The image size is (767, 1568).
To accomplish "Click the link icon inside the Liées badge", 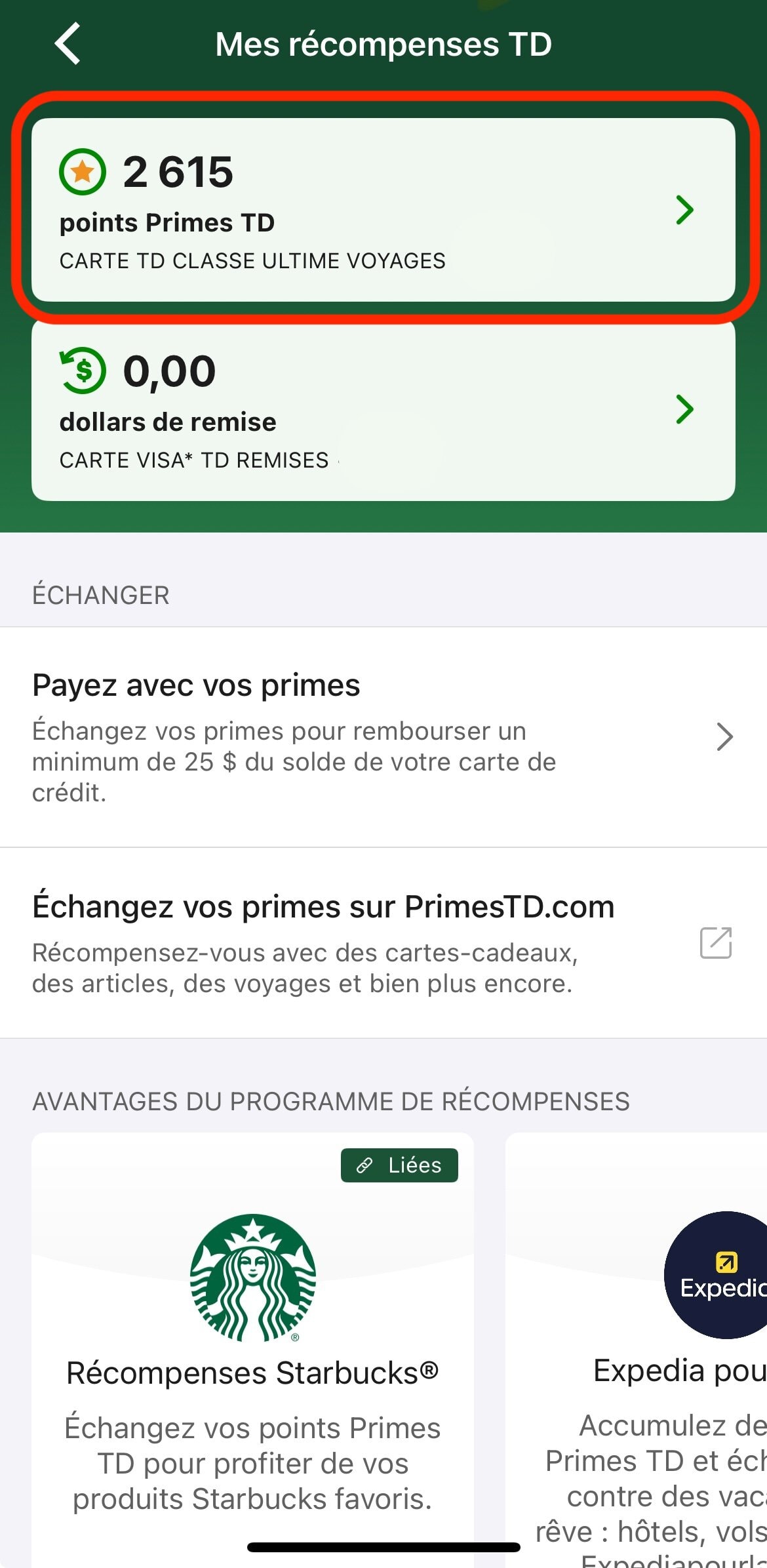I will pos(364,1165).
